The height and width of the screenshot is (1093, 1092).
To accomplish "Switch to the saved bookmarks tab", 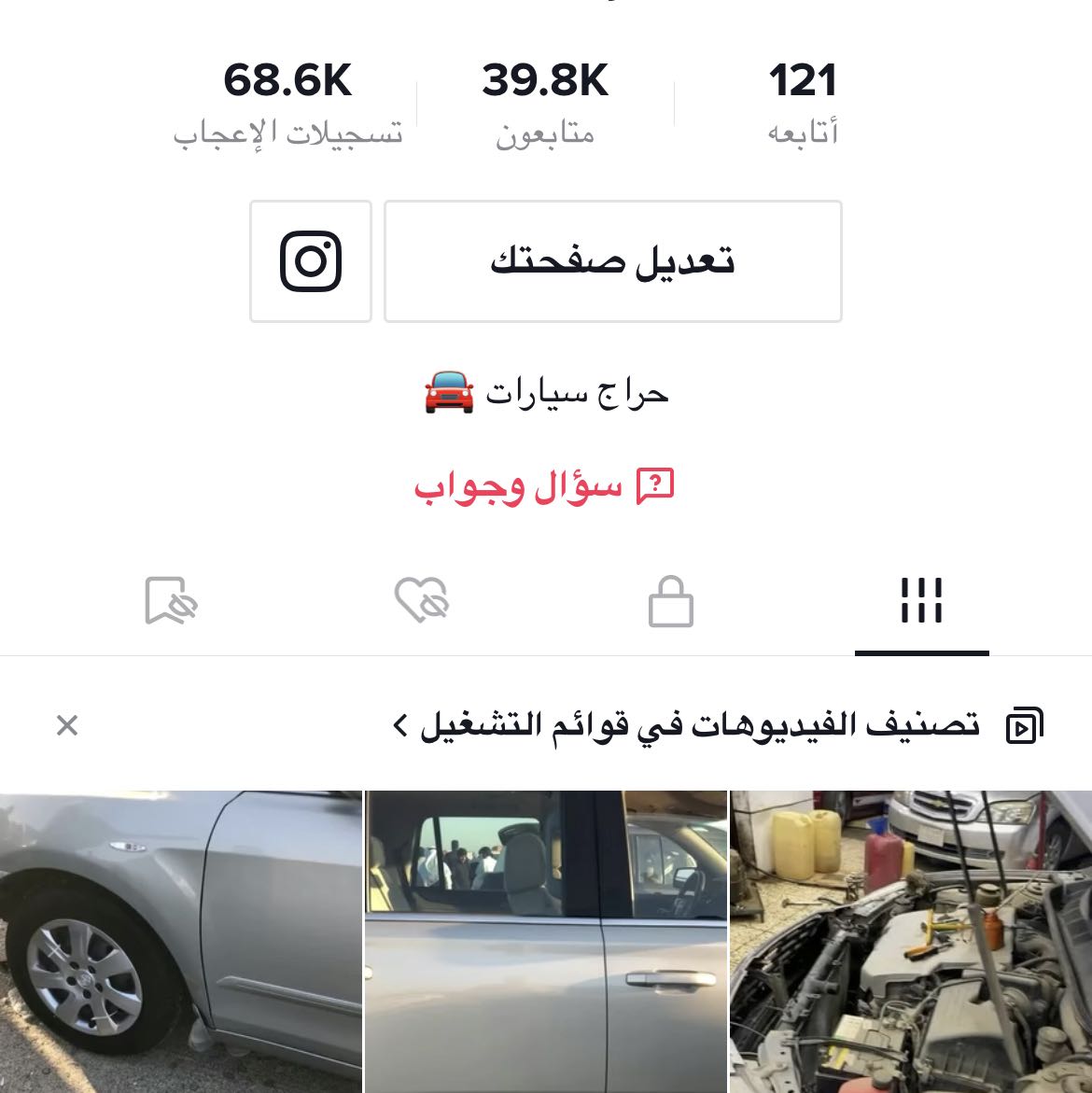I will click(x=172, y=600).
